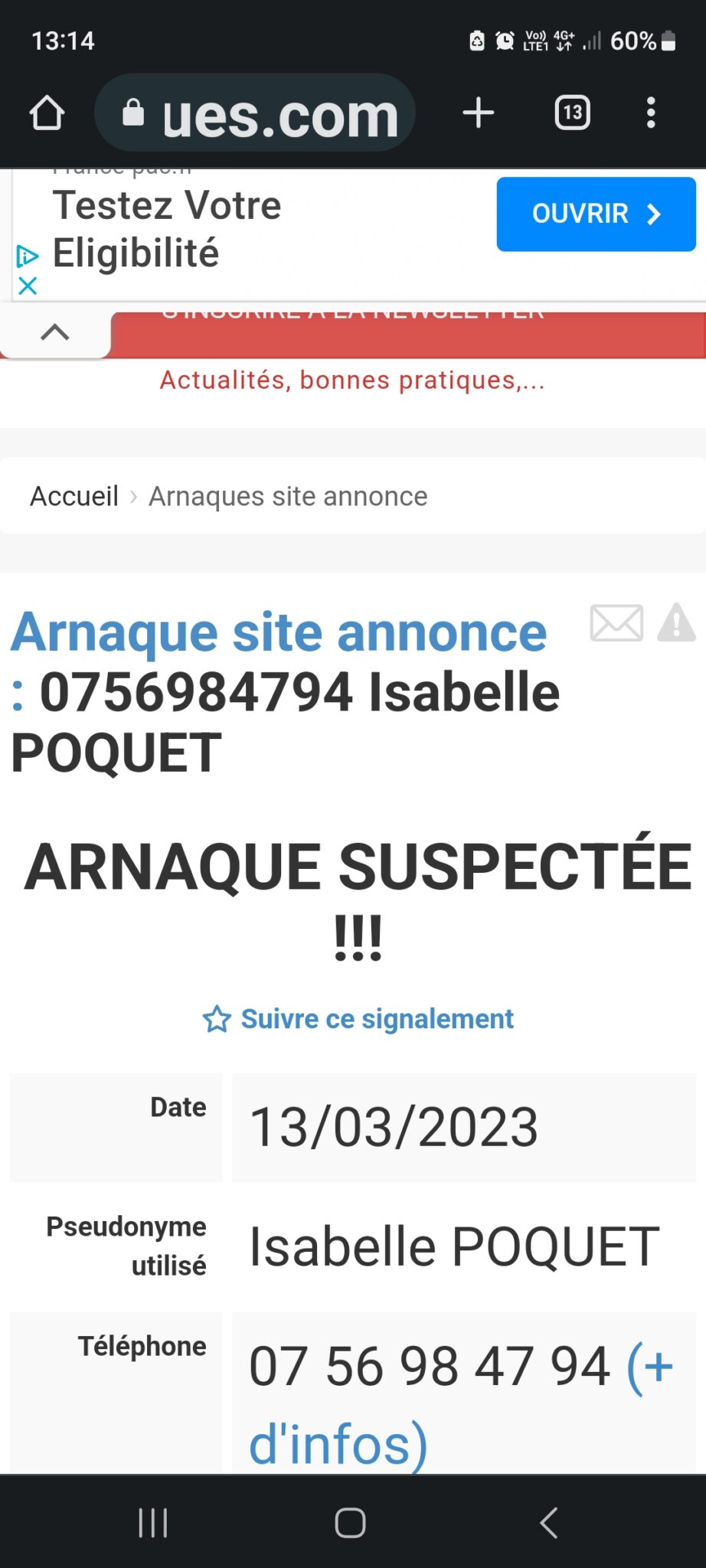This screenshot has height=1568, width=706.
Task: Tap the OUVRIR ad button
Action: tap(596, 214)
